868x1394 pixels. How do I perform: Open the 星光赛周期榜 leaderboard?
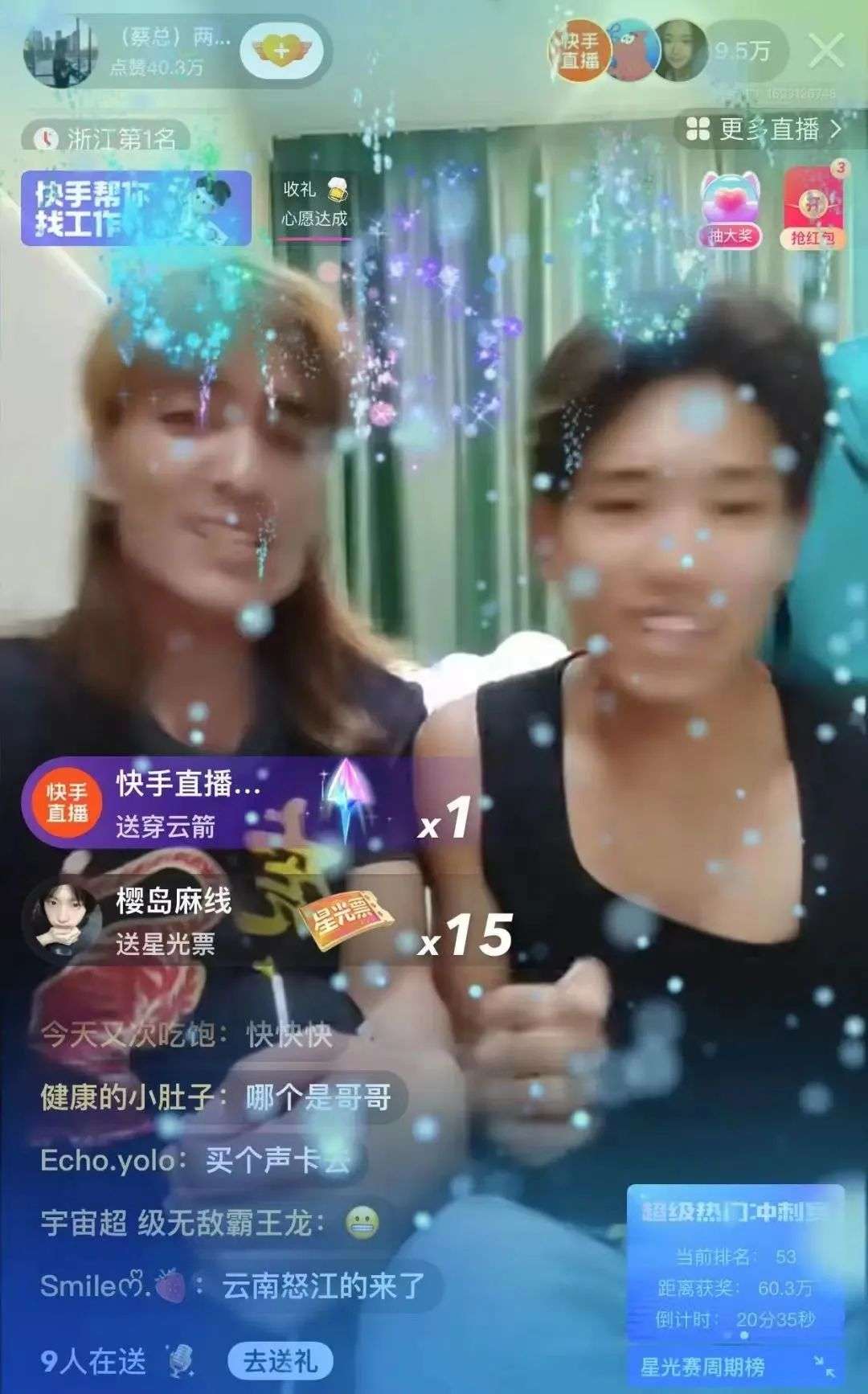pyautogui.click(x=703, y=1366)
